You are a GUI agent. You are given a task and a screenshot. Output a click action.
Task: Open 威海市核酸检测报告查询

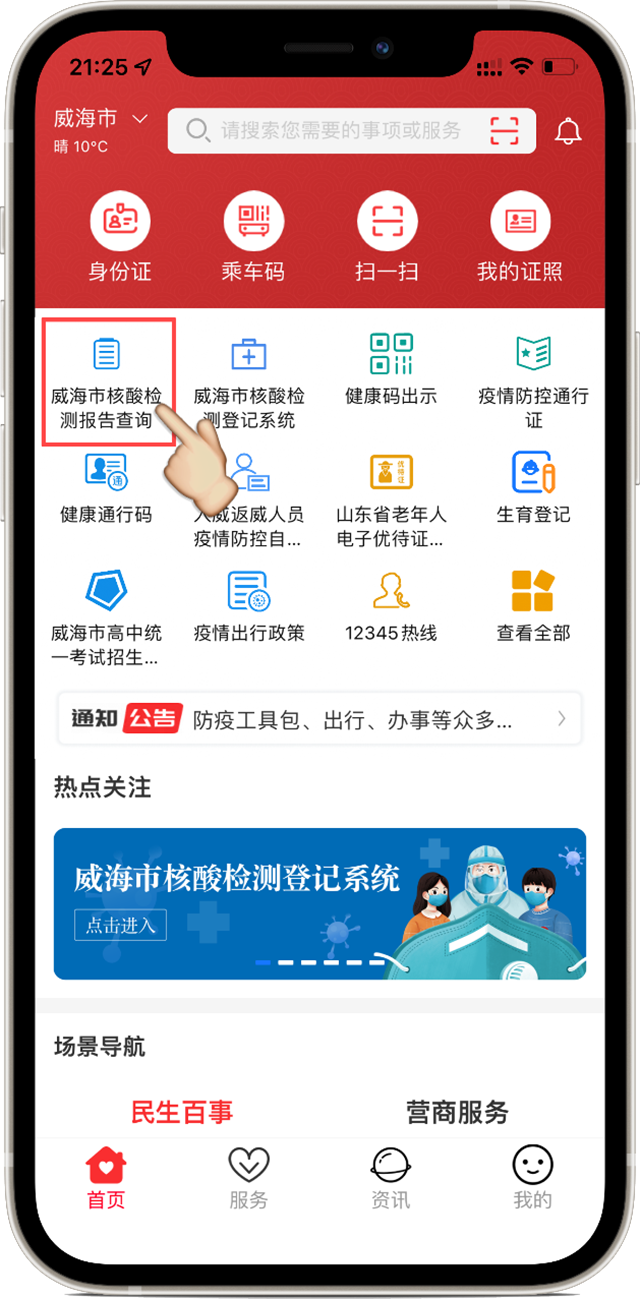point(107,382)
